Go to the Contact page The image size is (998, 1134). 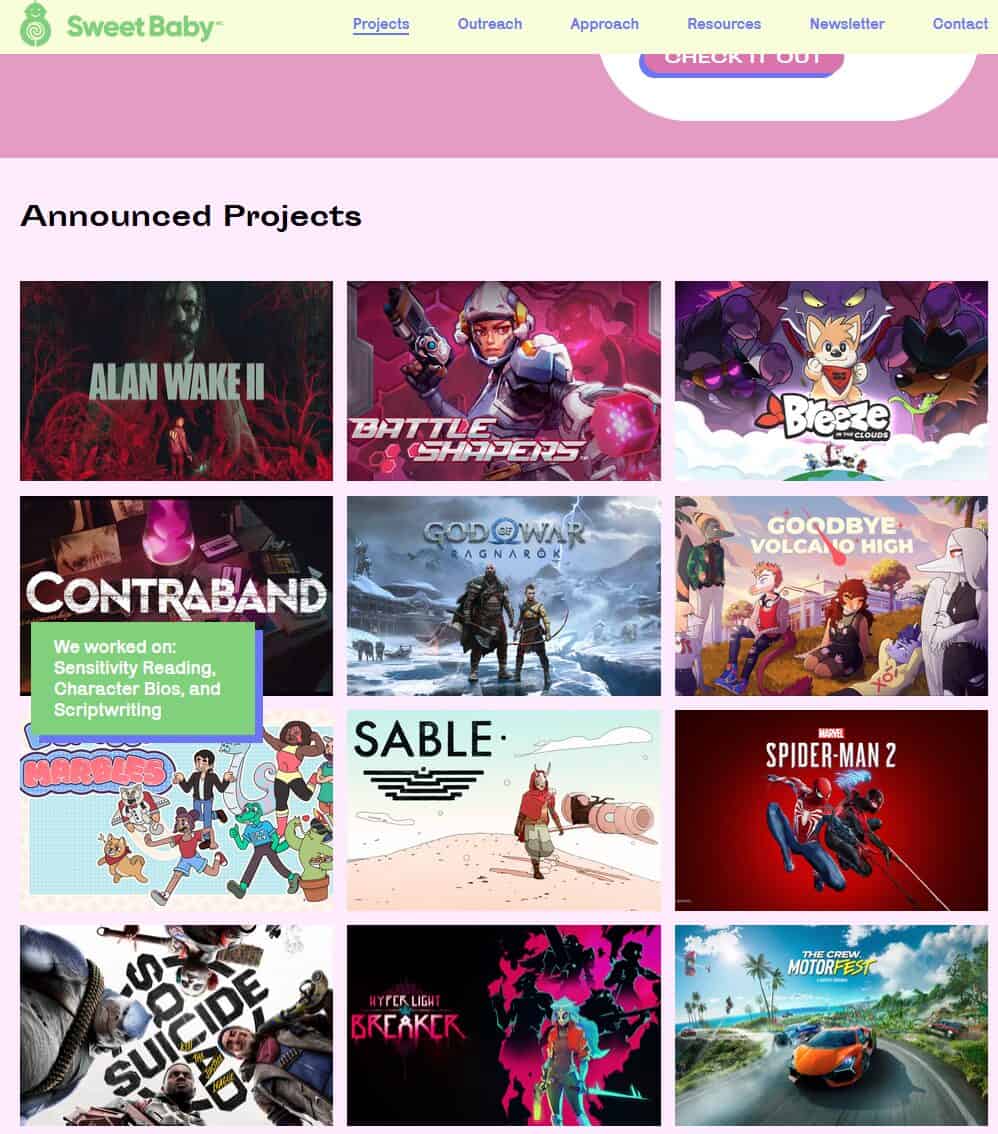pyautogui.click(x=959, y=24)
